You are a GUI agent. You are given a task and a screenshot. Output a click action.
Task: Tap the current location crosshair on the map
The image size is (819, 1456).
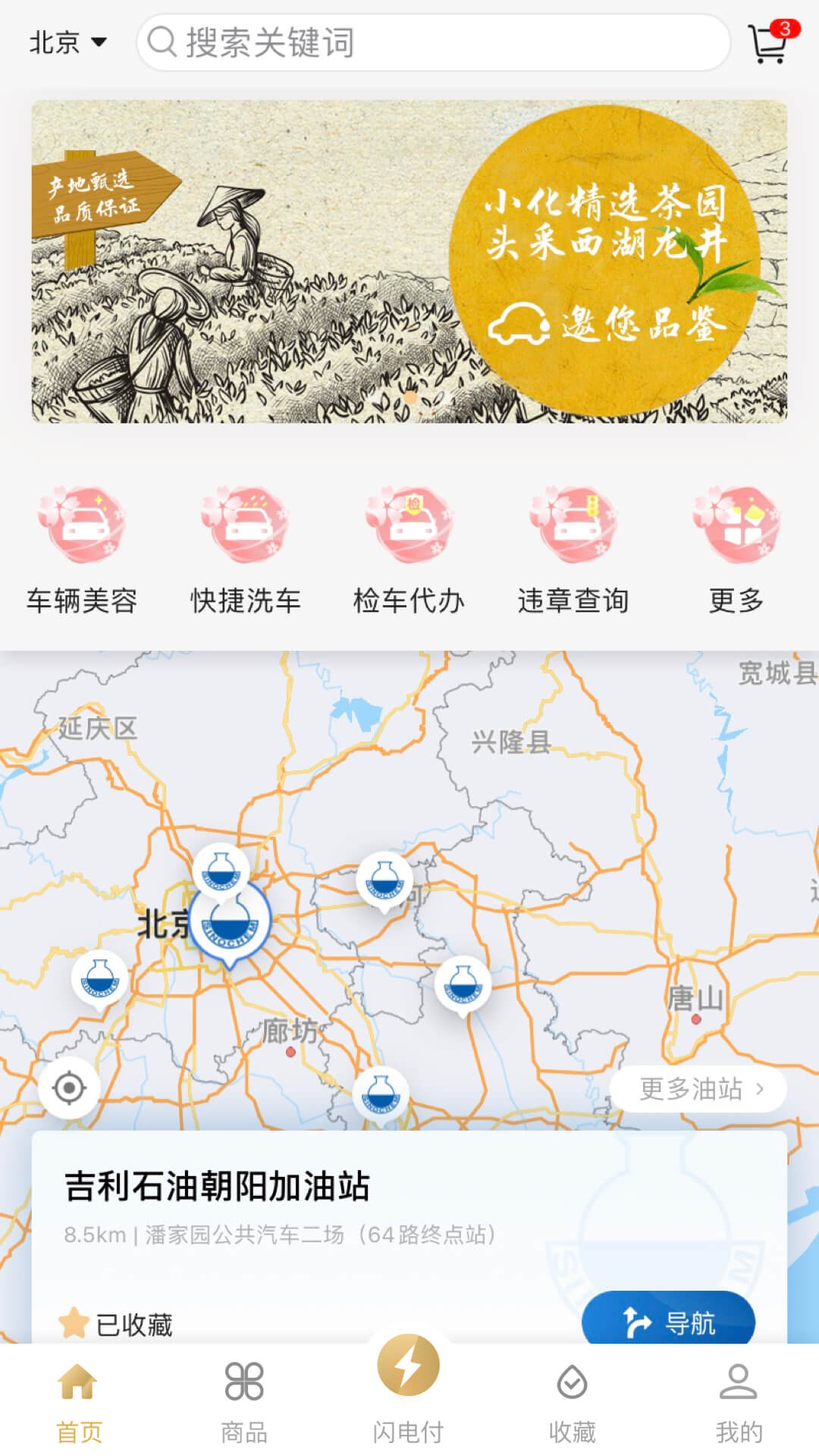(x=69, y=1087)
